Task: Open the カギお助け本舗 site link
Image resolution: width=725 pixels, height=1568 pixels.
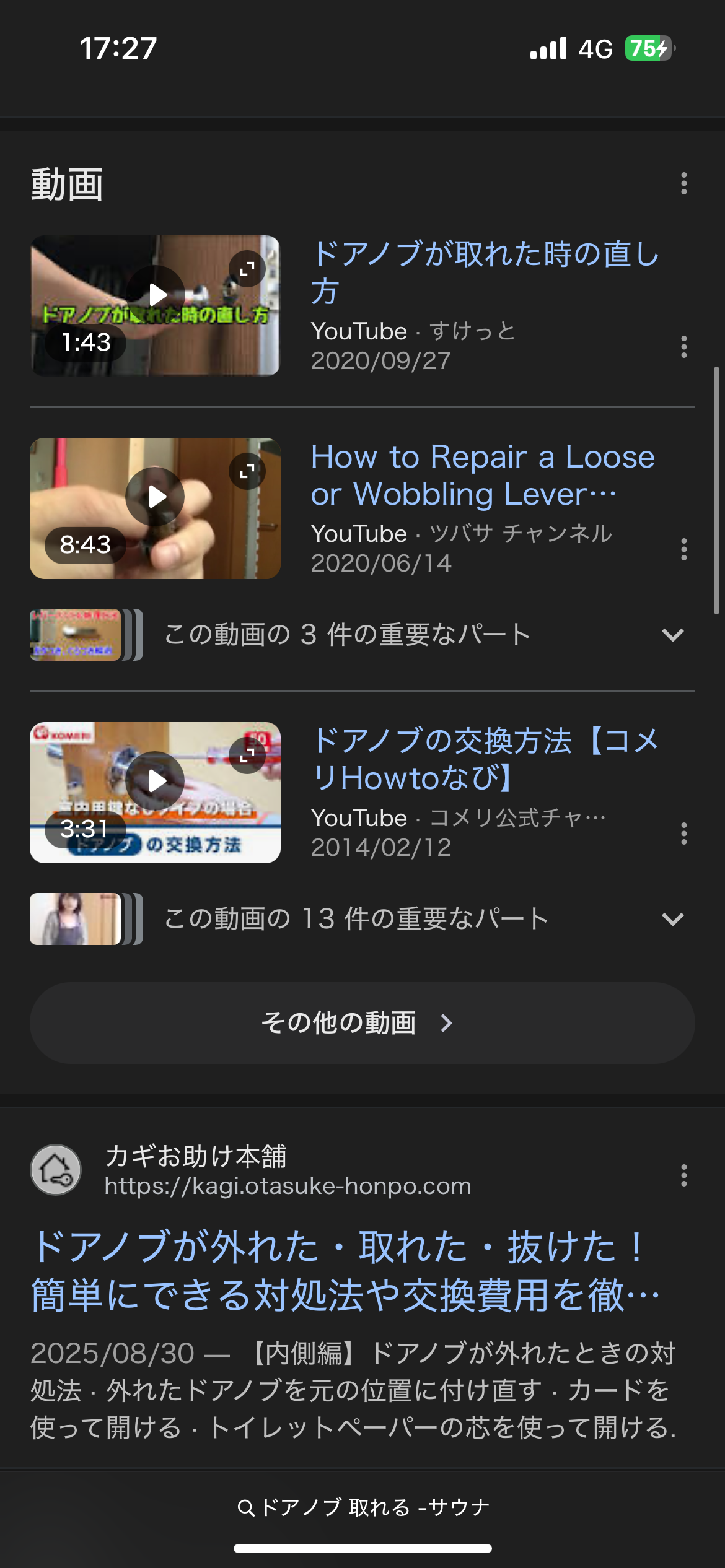Action: [x=288, y=1170]
